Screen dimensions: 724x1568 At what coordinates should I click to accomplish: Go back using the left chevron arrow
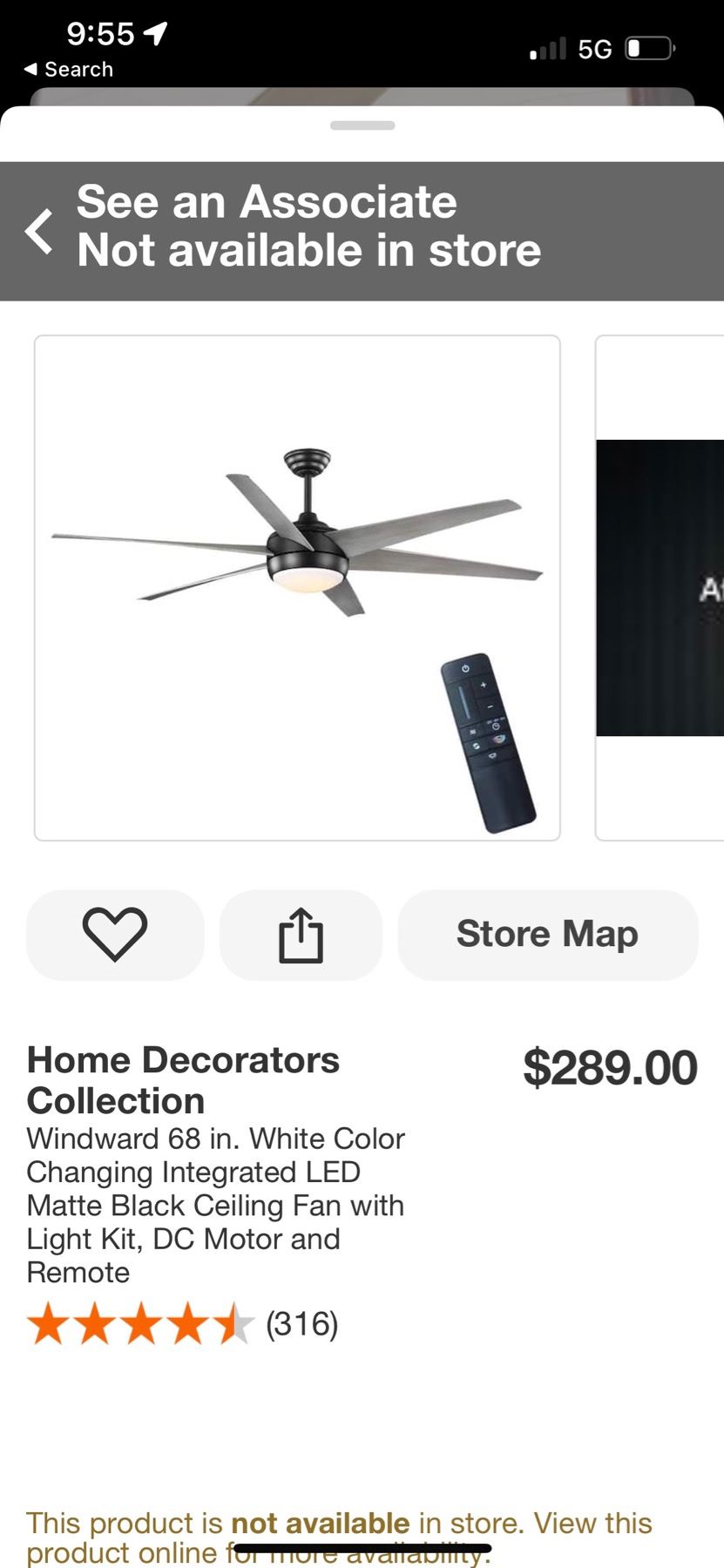[x=39, y=232]
